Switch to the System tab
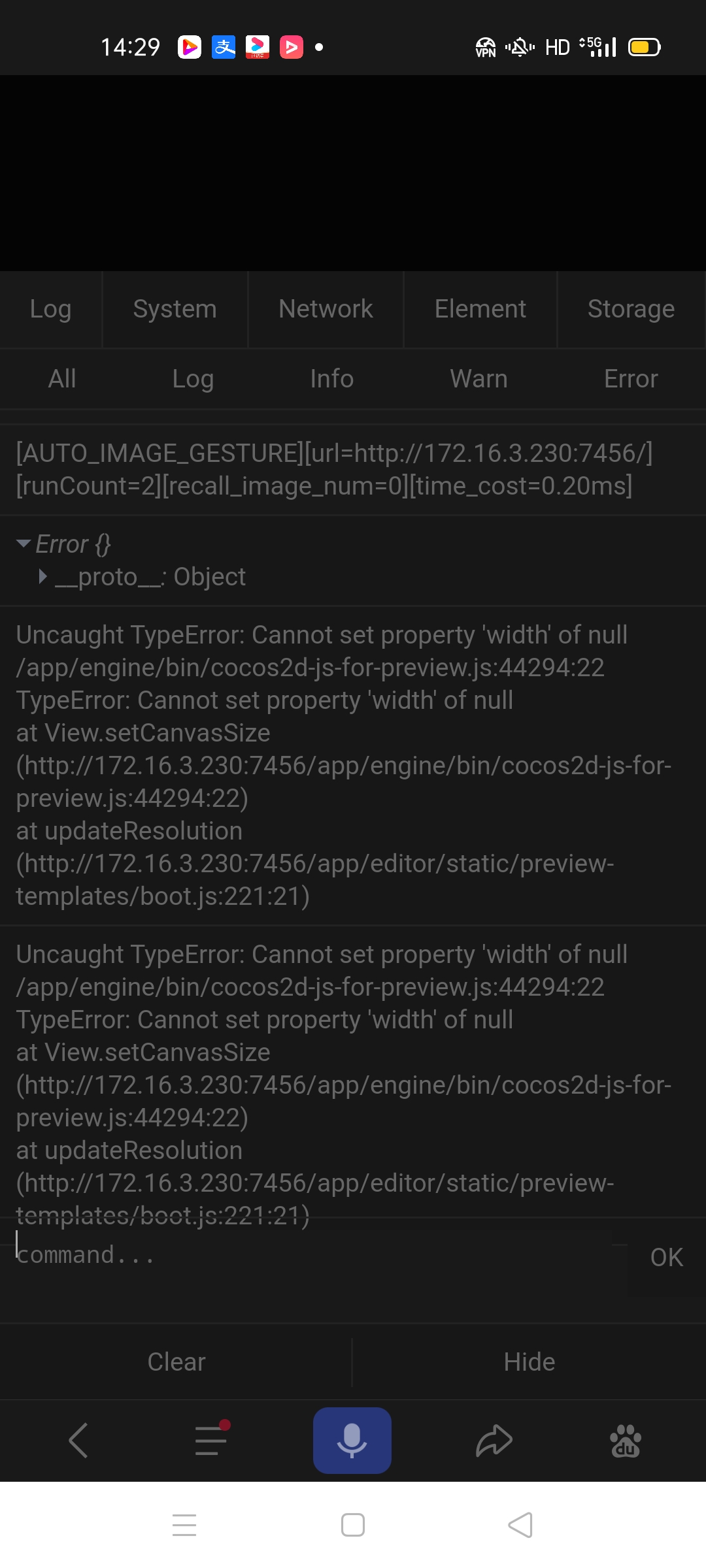This screenshot has width=706, height=1568. (175, 309)
